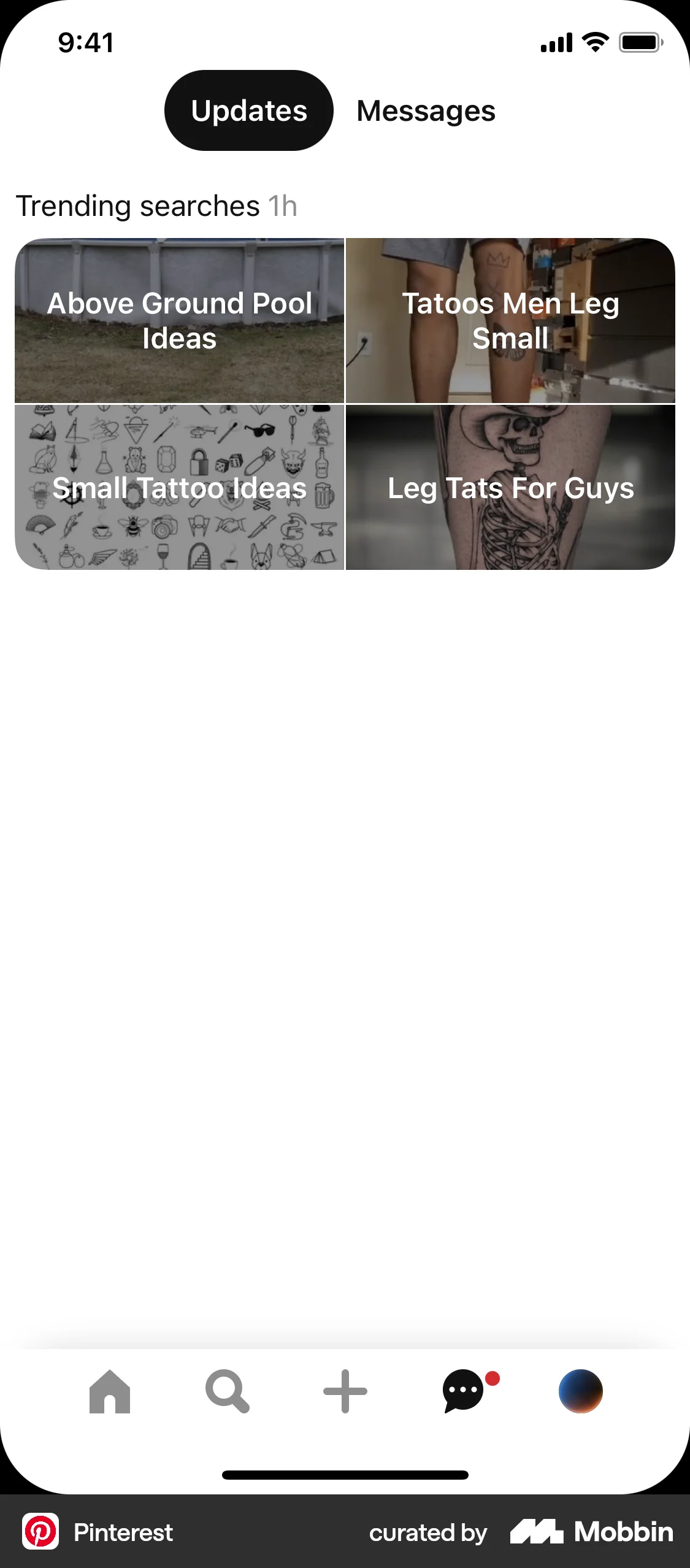690x1568 pixels.
Task: Tap the Wi-Fi status icon
Action: [592, 42]
